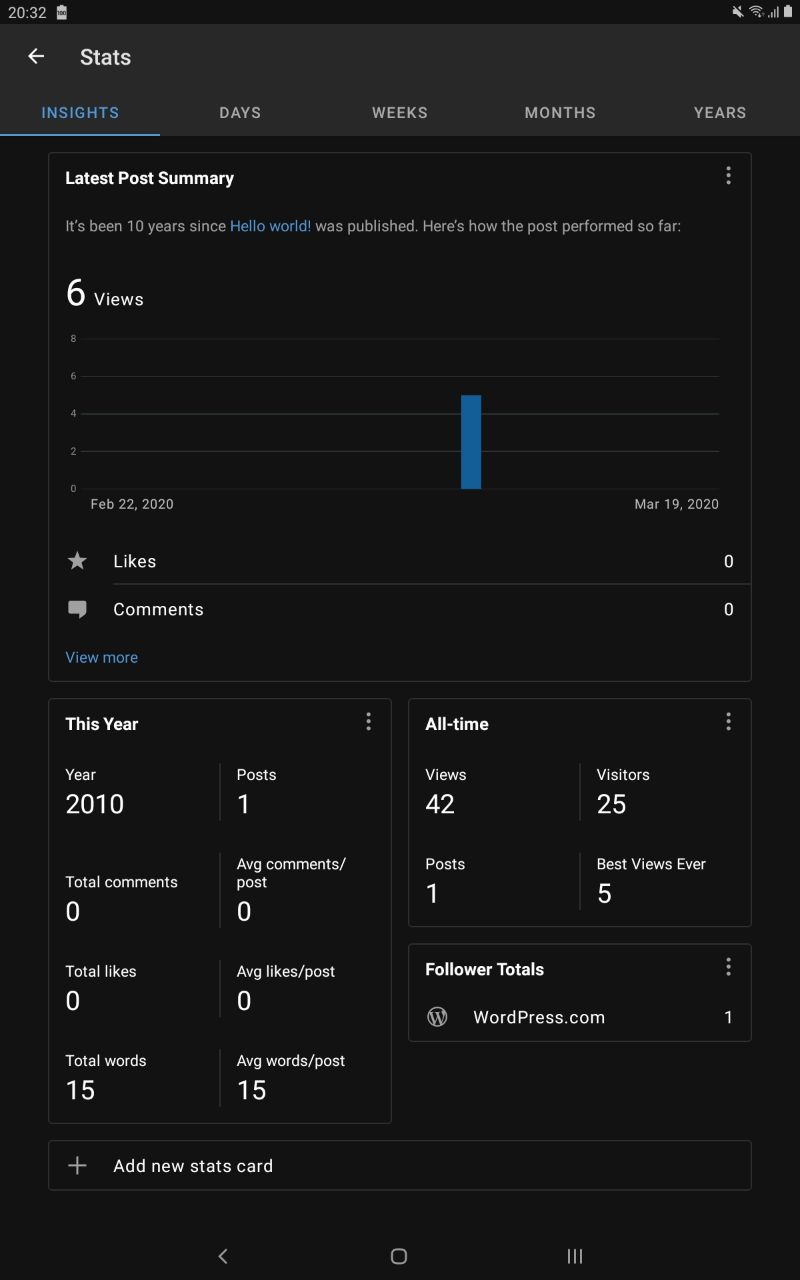Add new stats card
800x1280 pixels.
pos(400,1166)
